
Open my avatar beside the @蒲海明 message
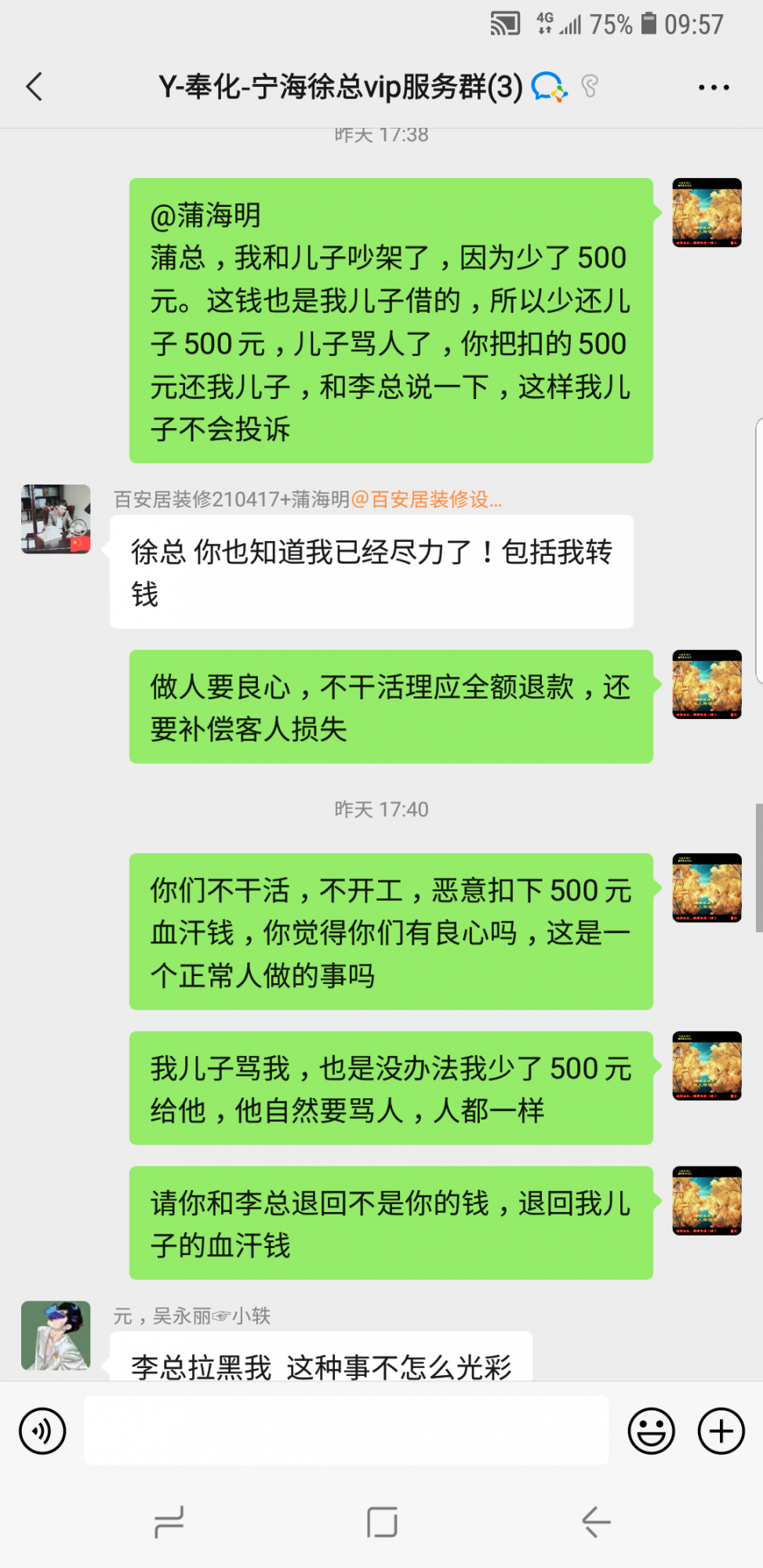[707, 212]
